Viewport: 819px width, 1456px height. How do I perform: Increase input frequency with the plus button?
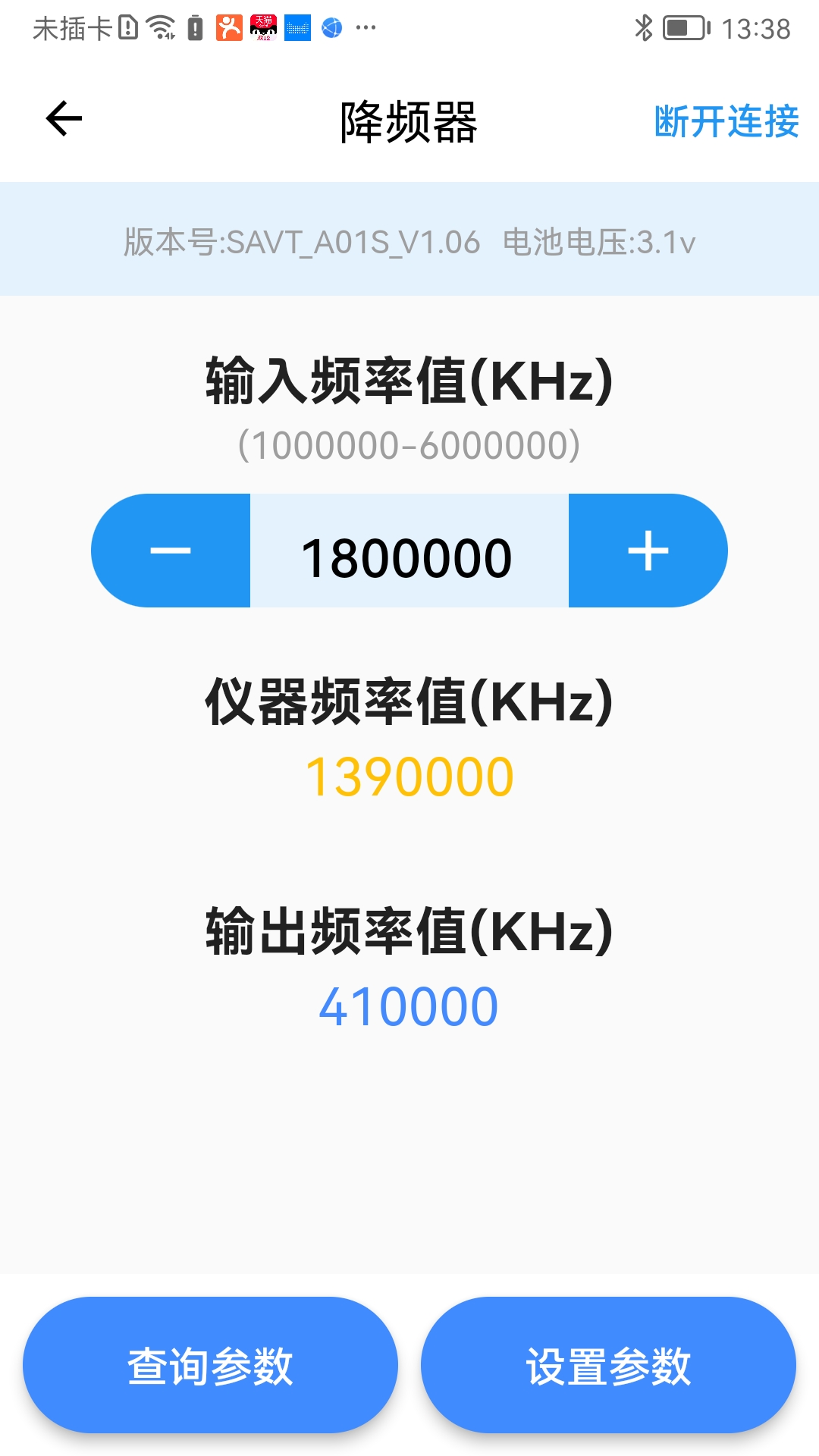pos(648,551)
